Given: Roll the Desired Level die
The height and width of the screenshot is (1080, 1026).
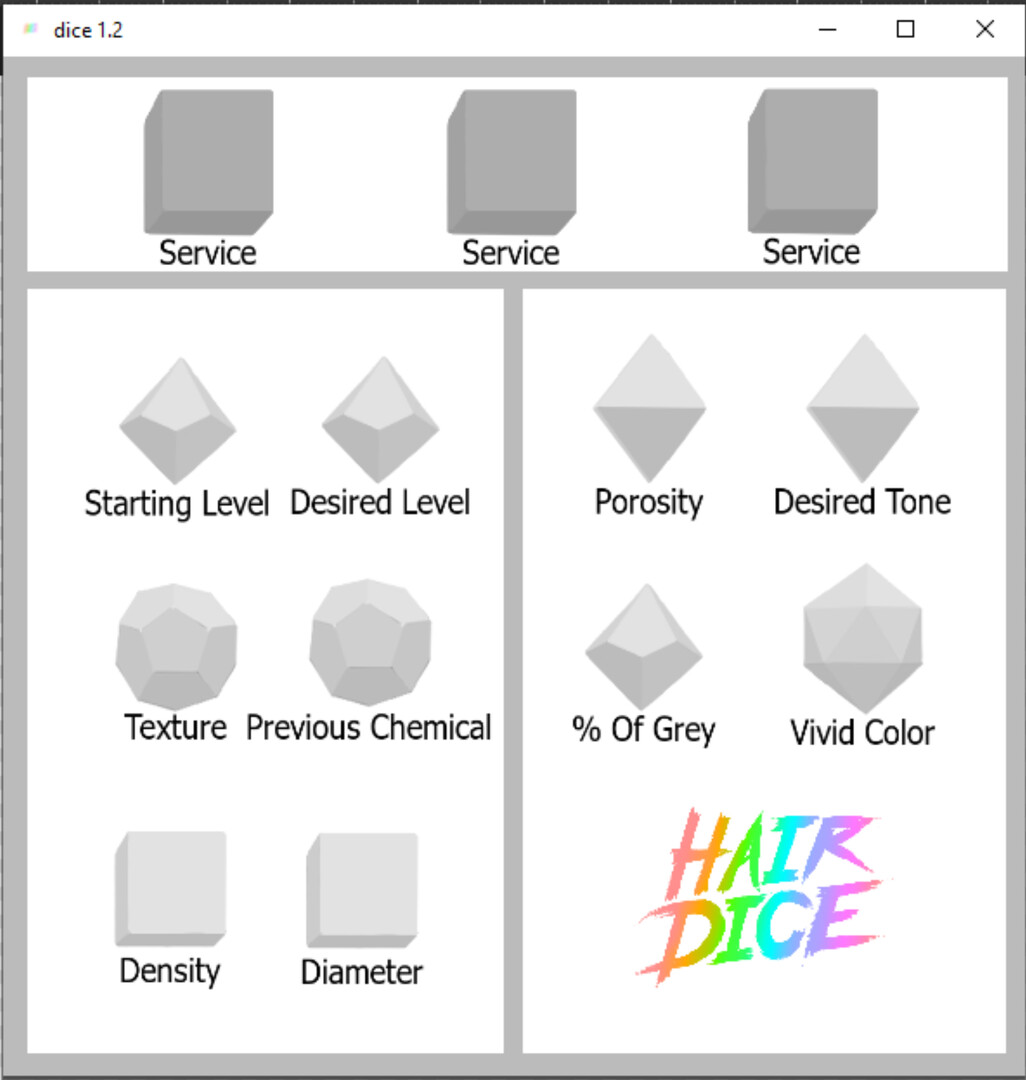Looking at the screenshot, I should [x=380, y=420].
